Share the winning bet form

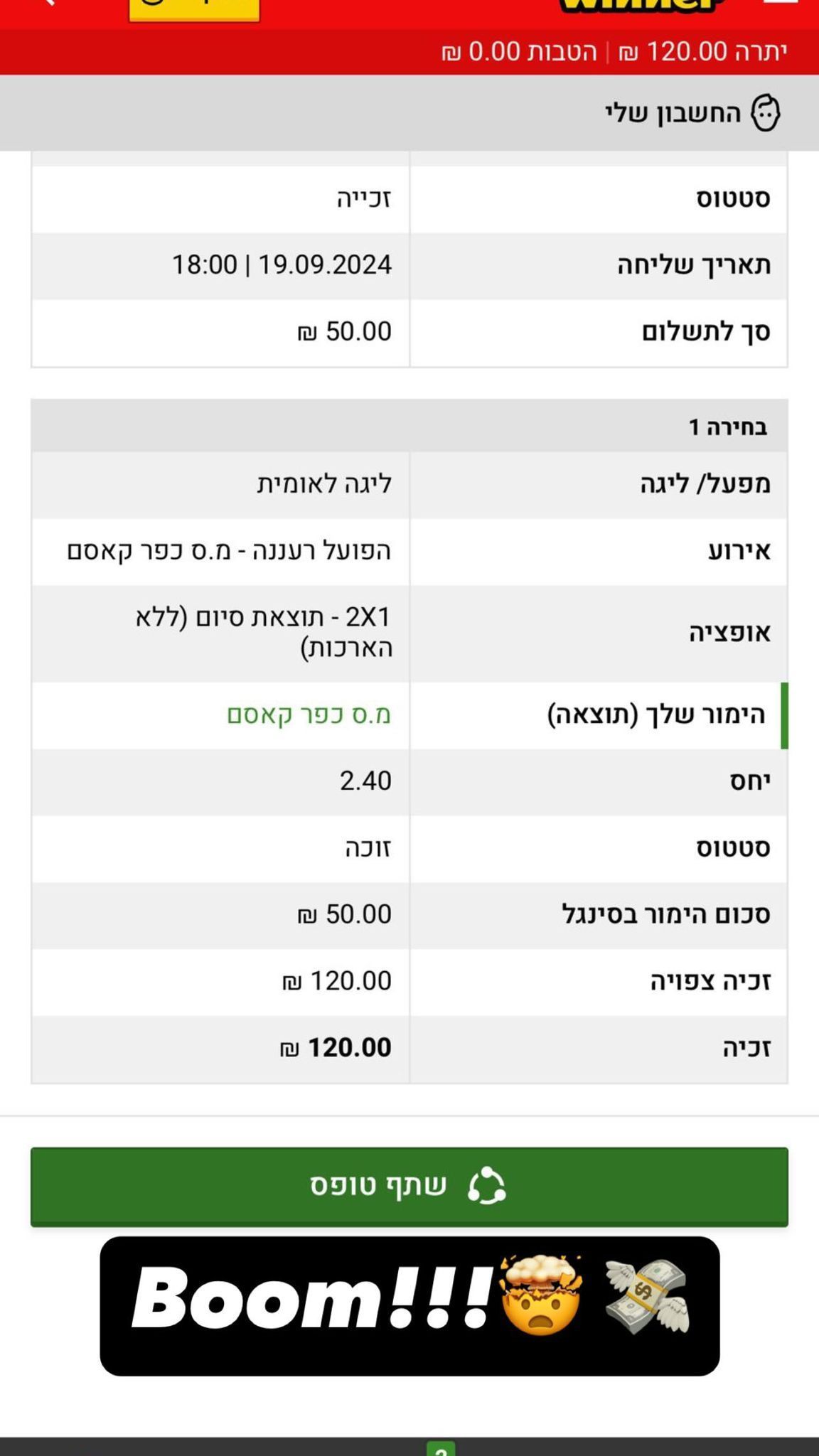point(409,1186)
